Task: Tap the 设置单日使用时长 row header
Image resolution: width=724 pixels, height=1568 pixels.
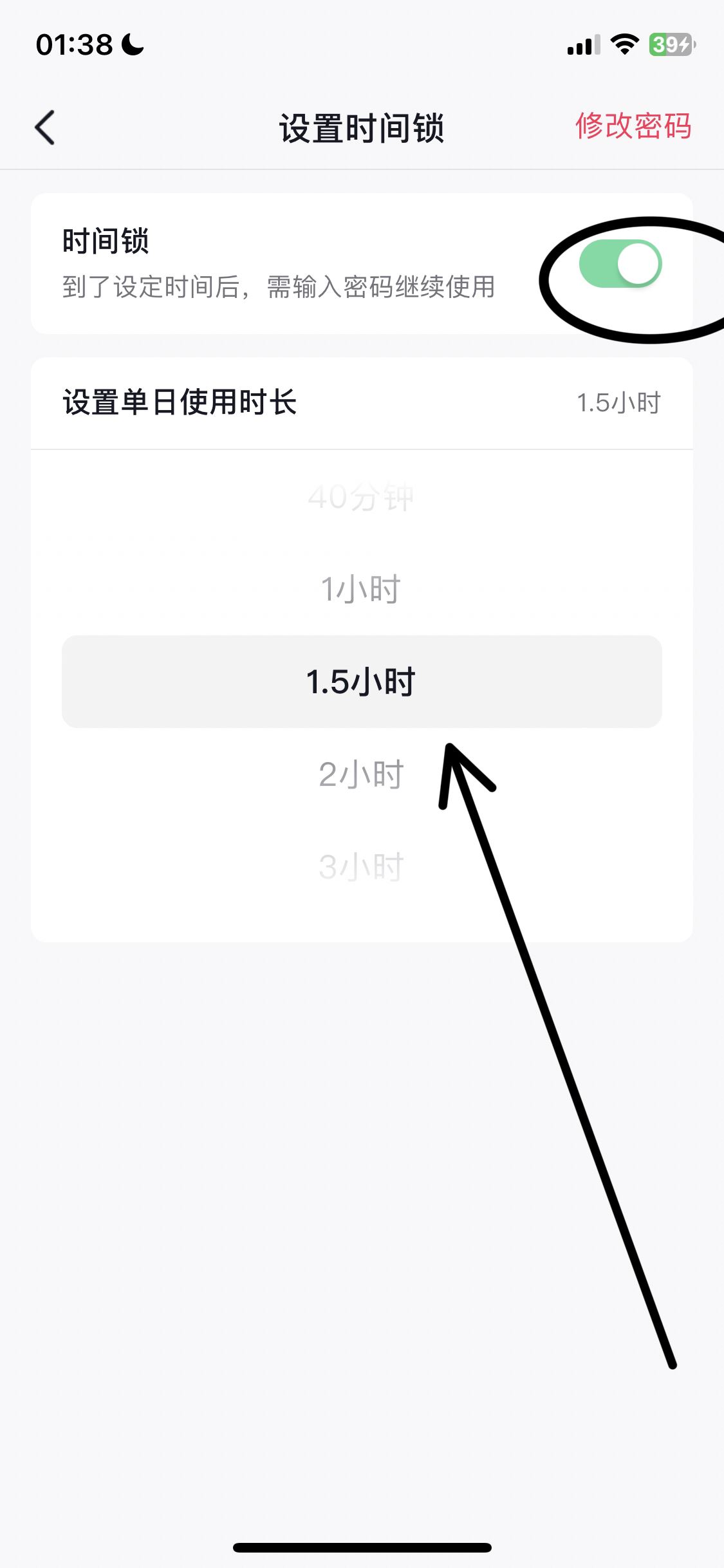Action: (x=180, y=400)
